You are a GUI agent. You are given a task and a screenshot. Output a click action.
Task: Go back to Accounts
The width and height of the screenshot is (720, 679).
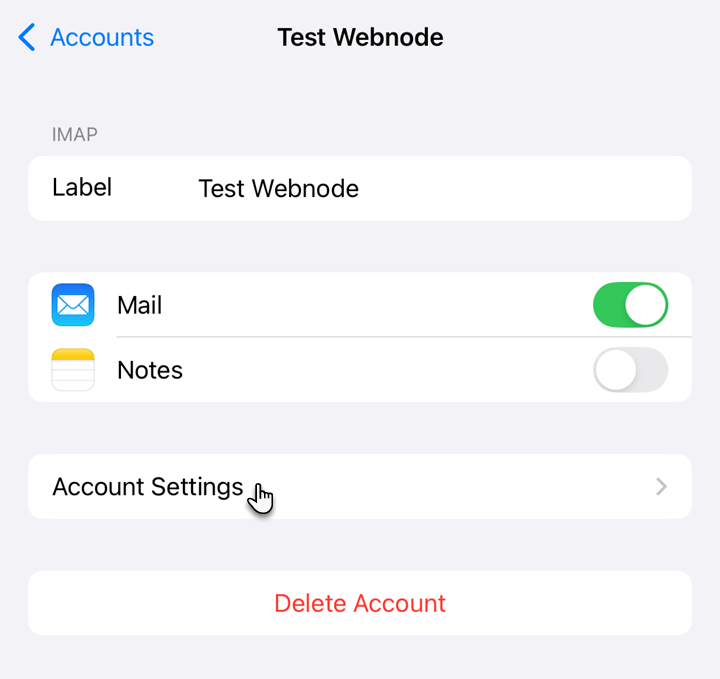[87, 38]
